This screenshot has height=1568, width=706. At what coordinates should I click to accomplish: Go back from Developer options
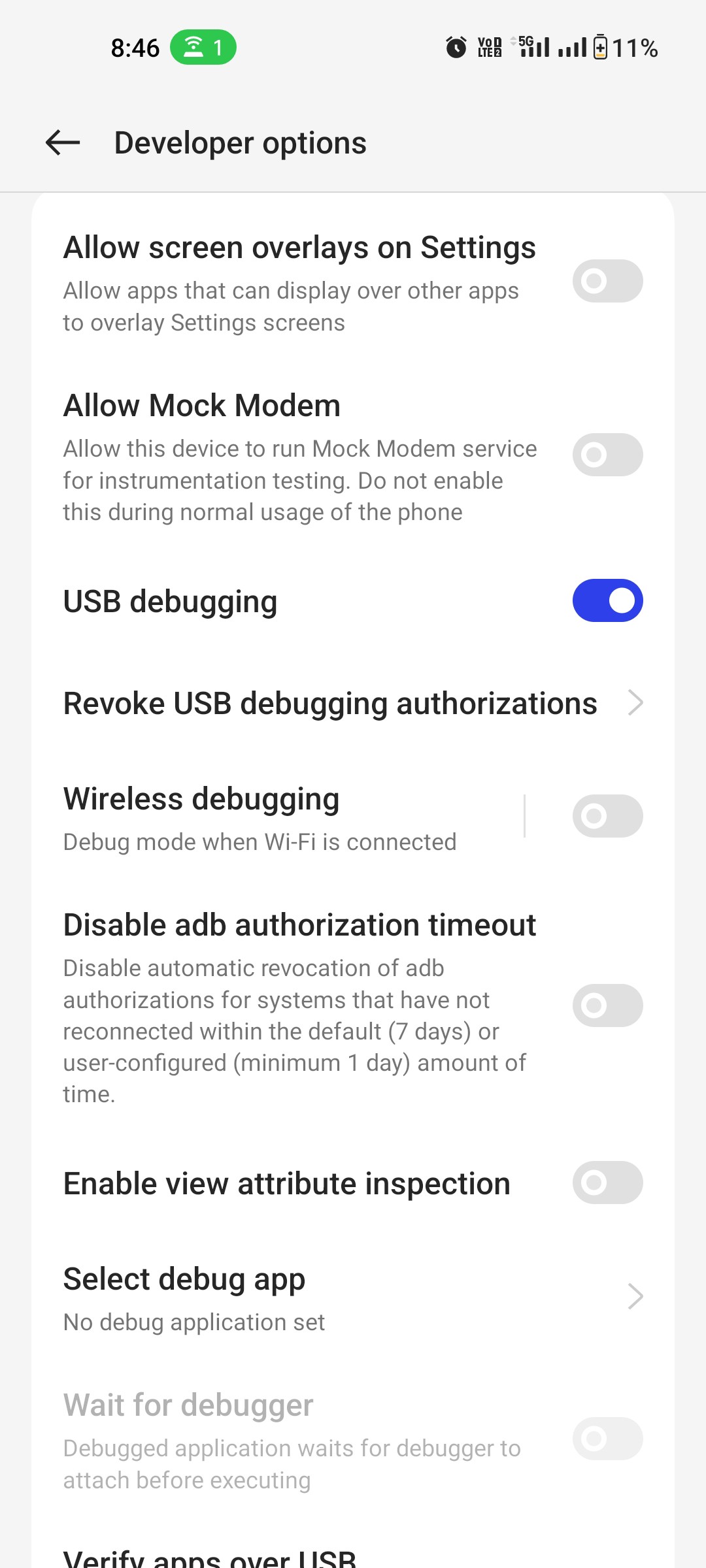[63, 143]
